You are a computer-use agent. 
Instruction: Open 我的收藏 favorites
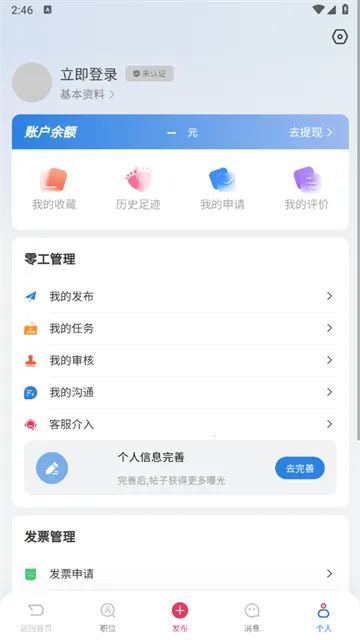click(x=54, y=188)
